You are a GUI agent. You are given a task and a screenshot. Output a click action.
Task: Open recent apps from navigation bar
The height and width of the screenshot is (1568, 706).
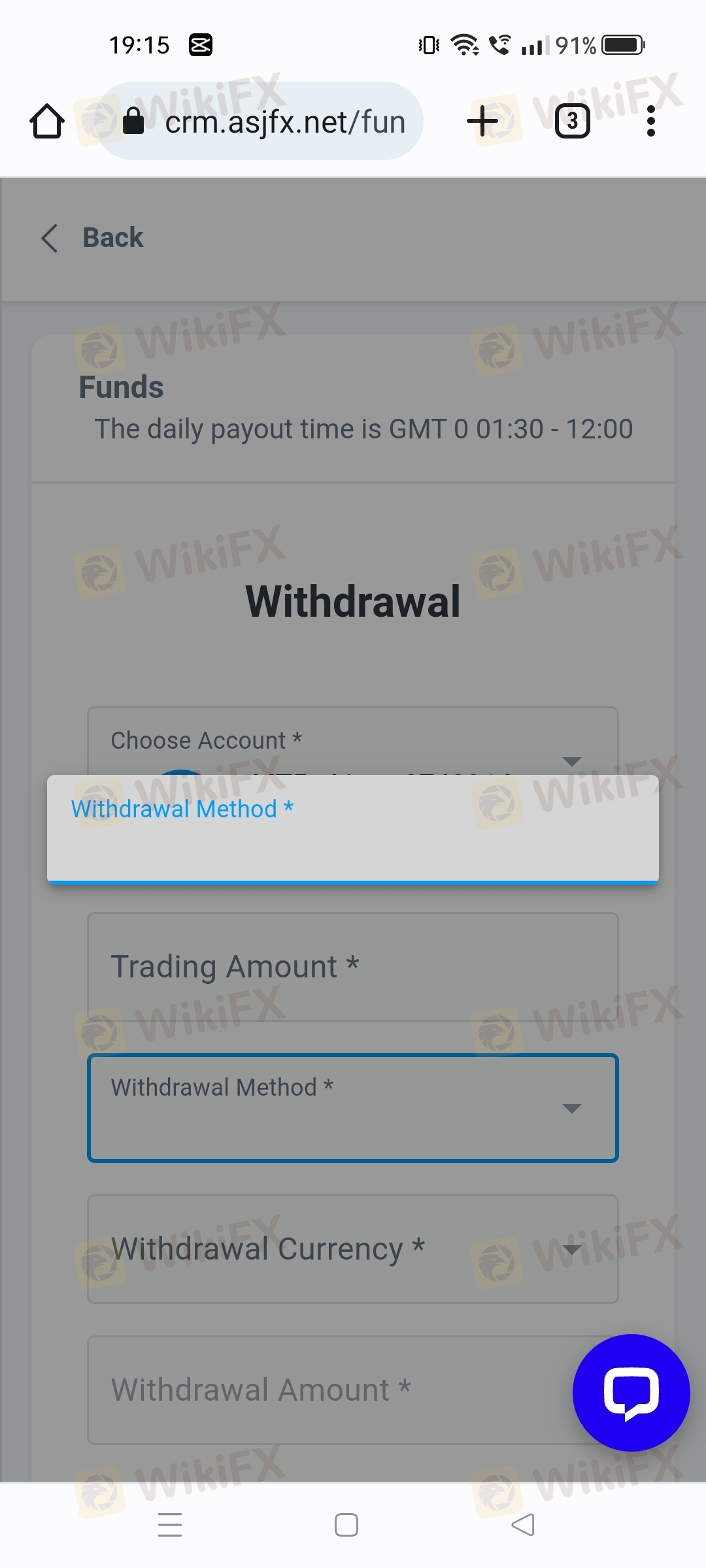(170, 1525)
